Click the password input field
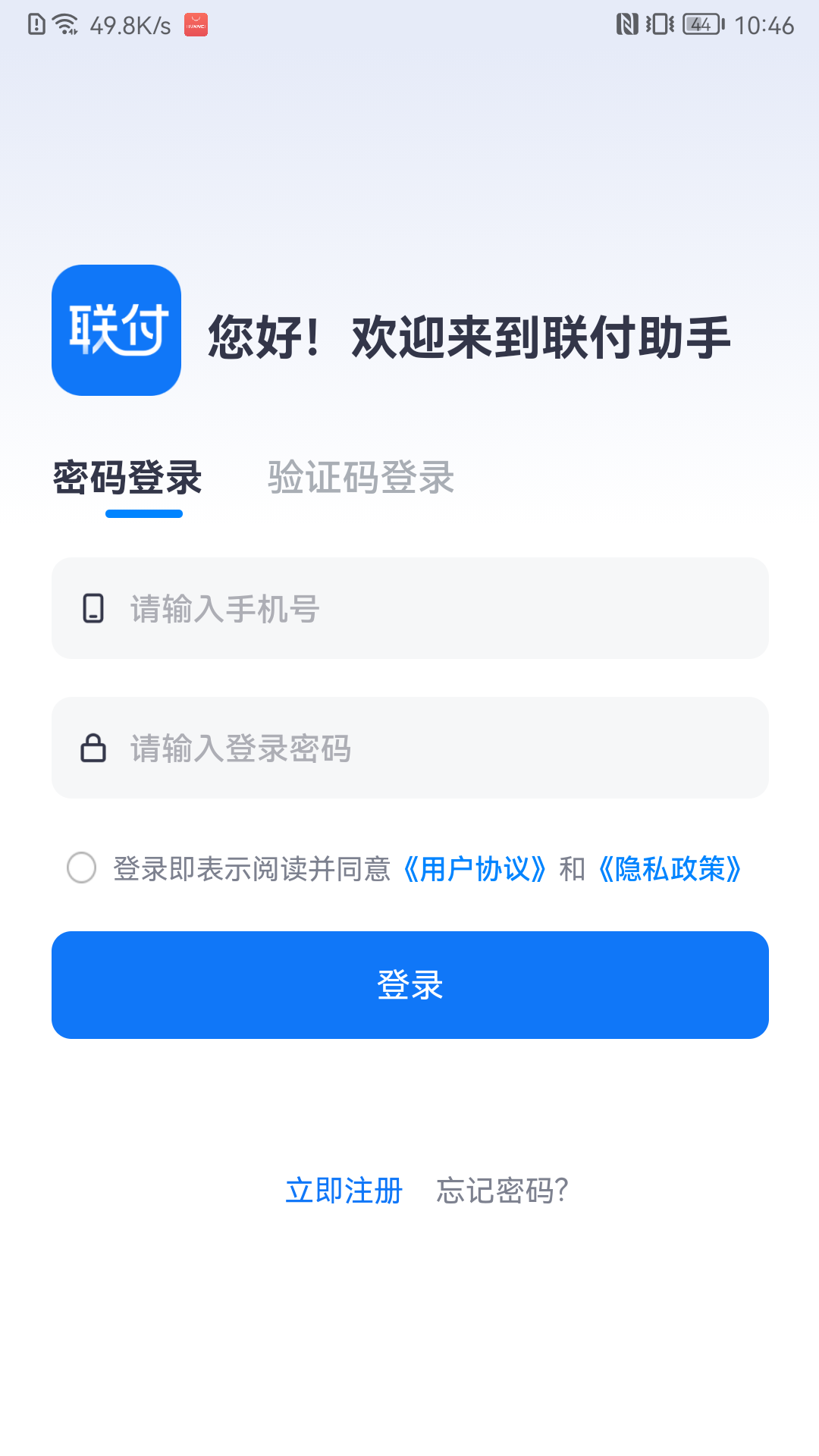819x1456 pixels. point(409,748)
